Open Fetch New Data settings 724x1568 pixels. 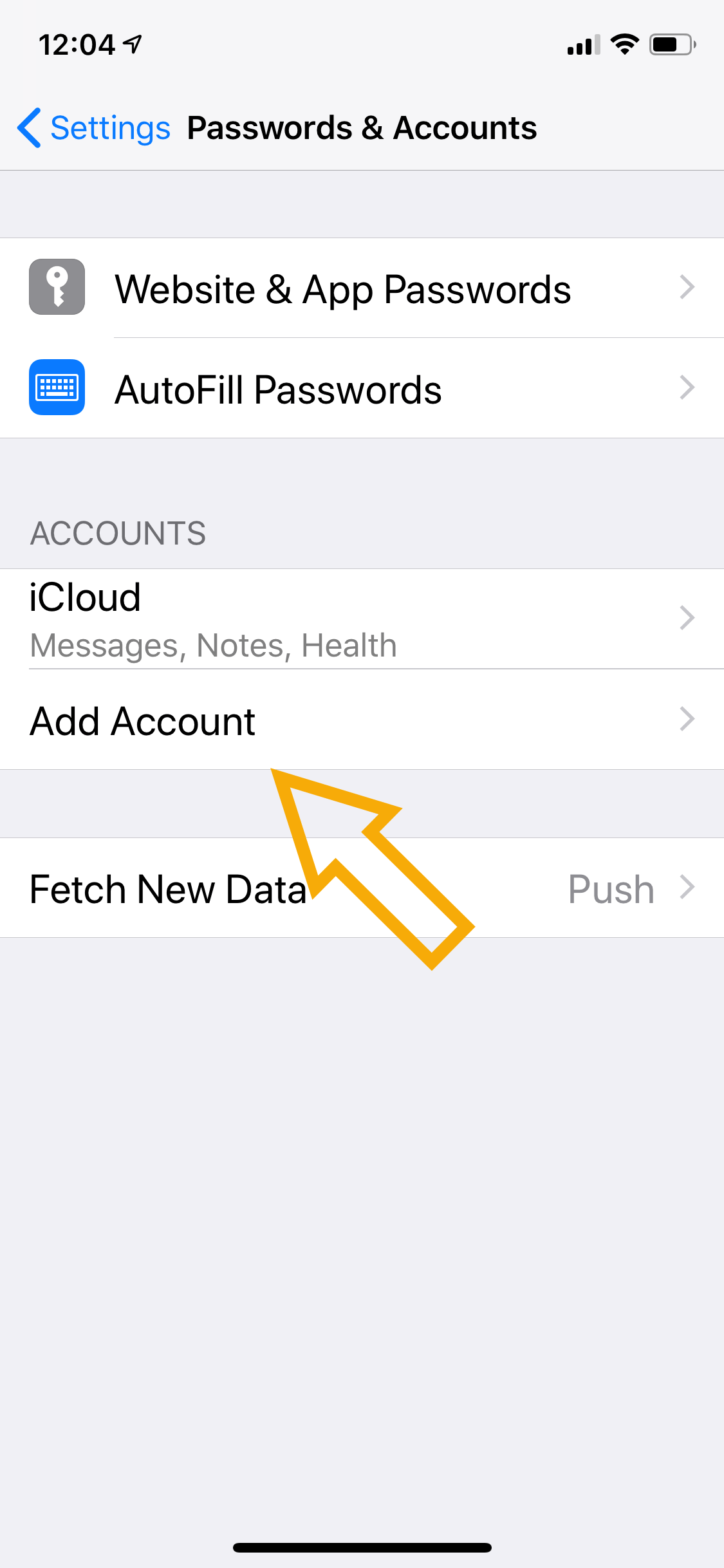coord(362,888)
